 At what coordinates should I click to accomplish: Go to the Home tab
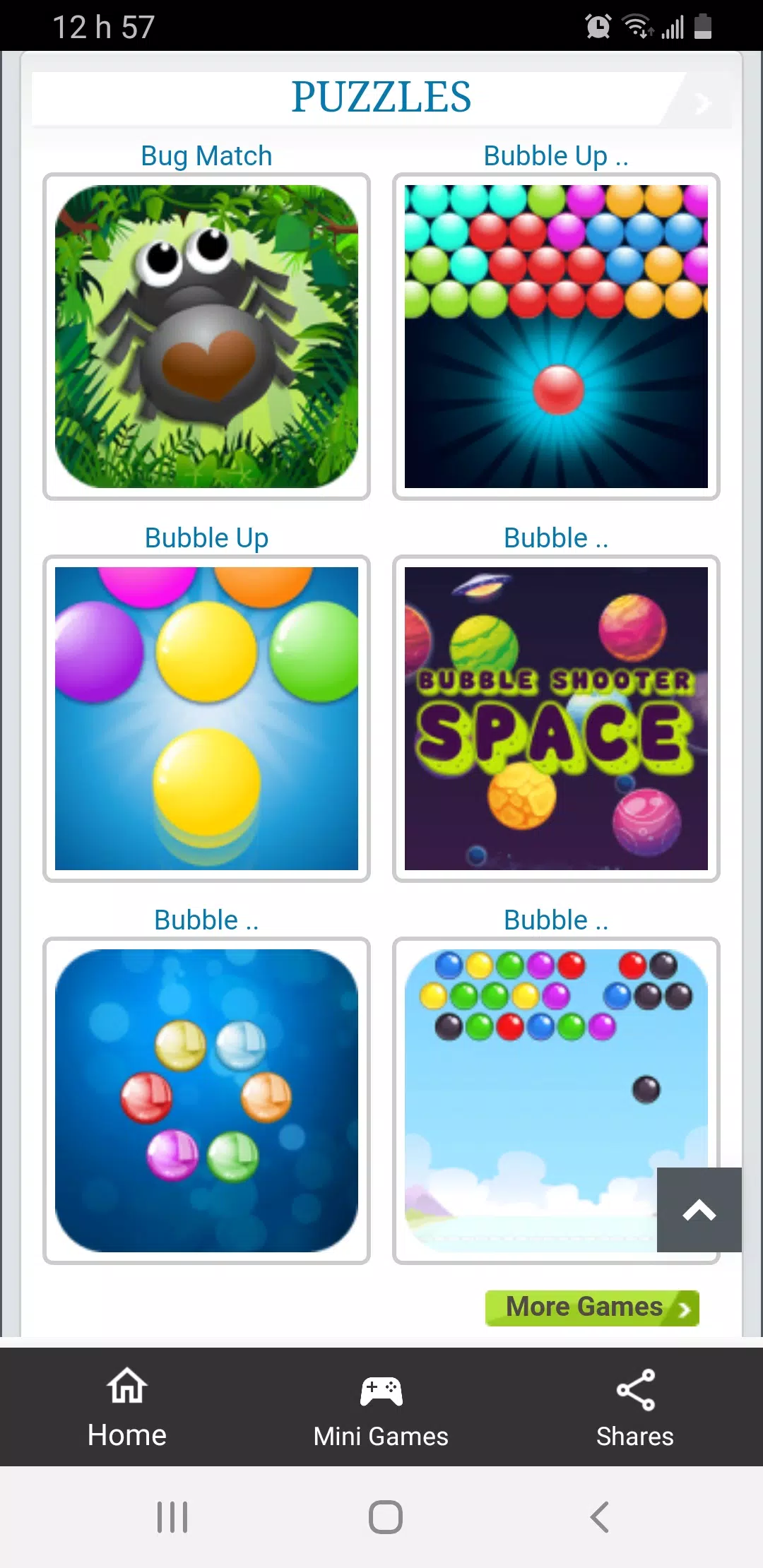tap(127, 1407)
